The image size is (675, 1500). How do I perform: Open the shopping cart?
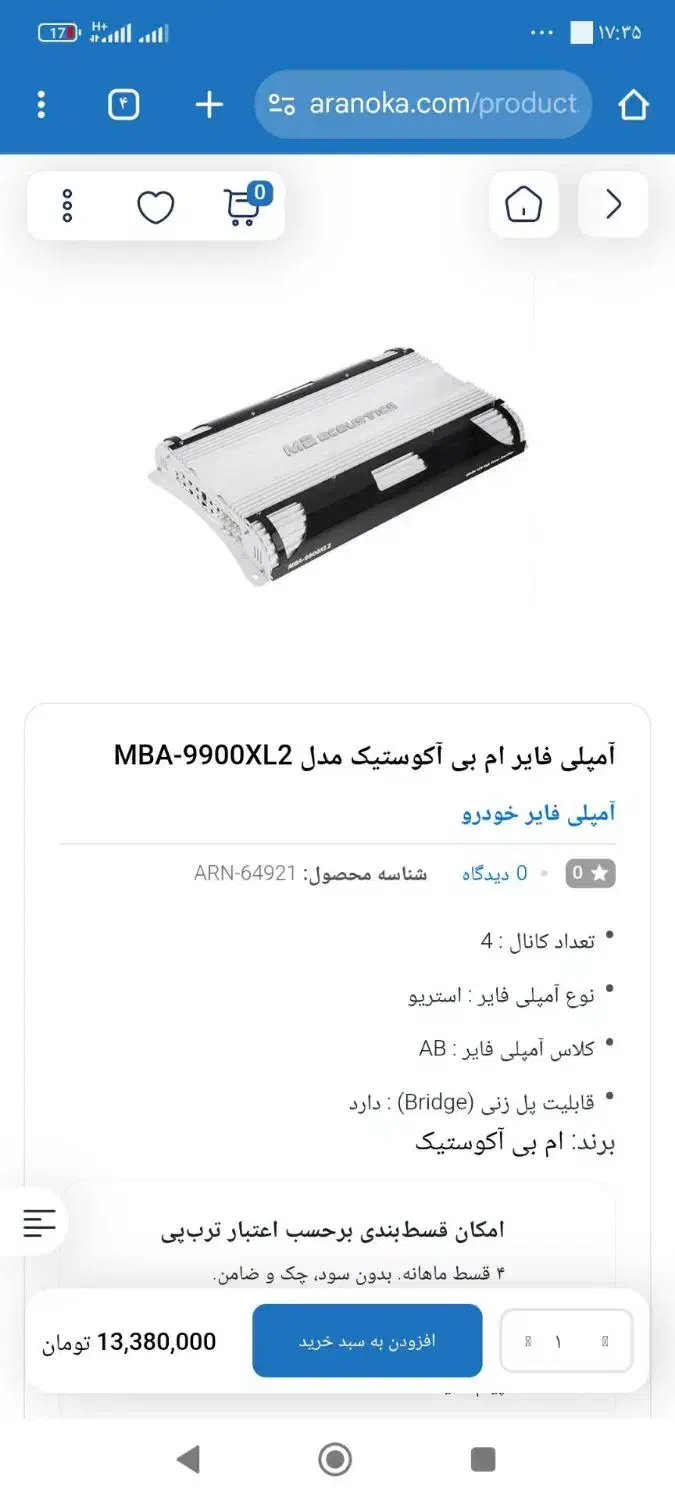tap(243, 205)
